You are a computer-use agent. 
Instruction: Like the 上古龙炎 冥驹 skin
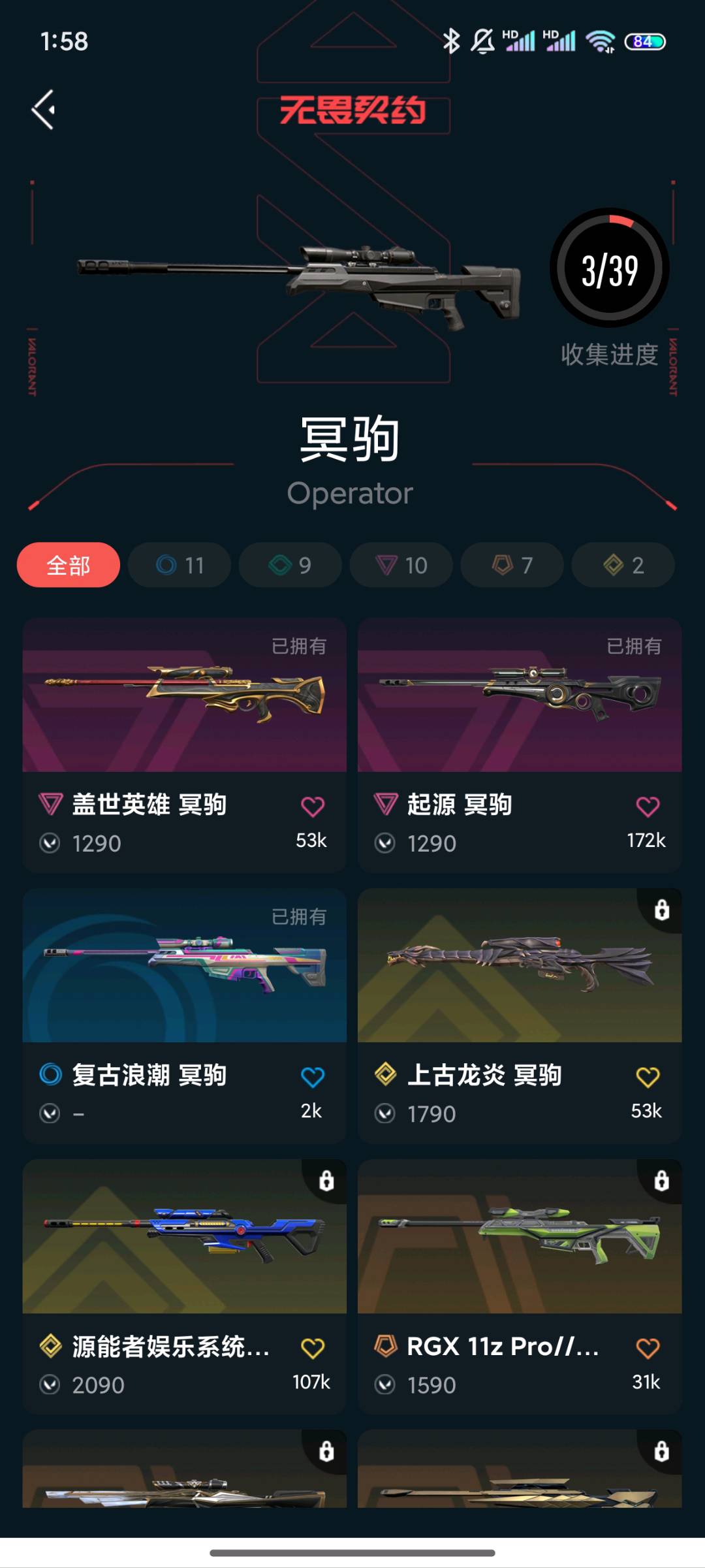(x=648, y=1078)
